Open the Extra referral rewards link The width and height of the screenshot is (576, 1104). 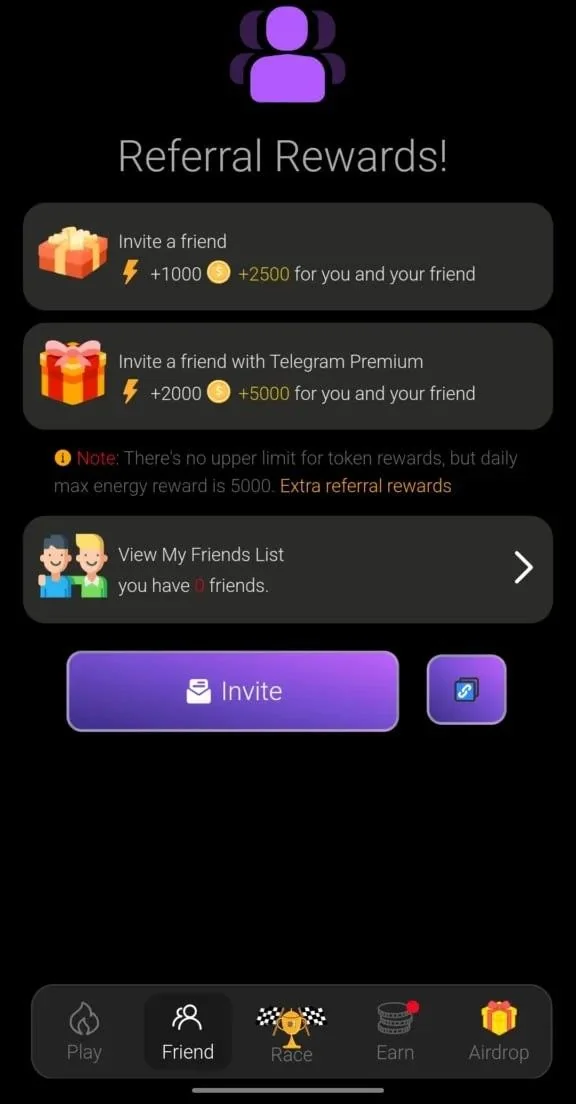coord(365,486)
